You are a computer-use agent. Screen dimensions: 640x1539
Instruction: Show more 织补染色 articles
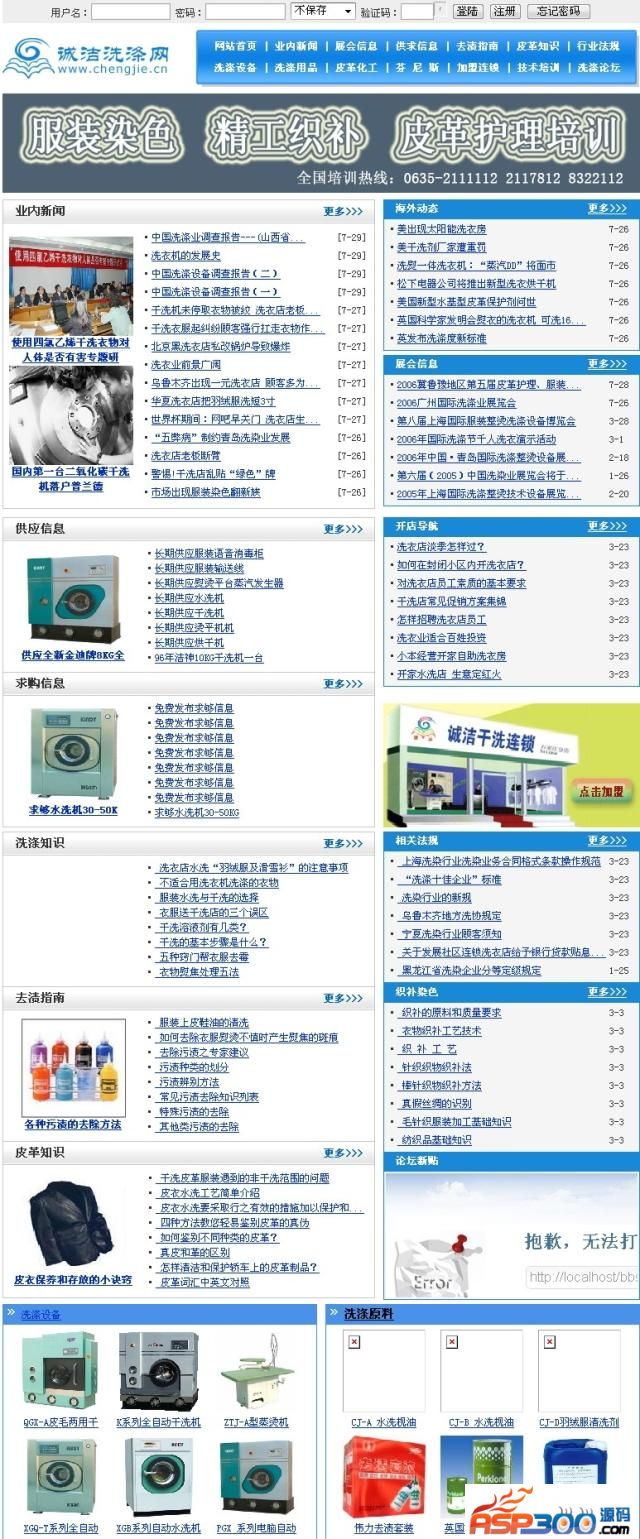click(607, 992)
